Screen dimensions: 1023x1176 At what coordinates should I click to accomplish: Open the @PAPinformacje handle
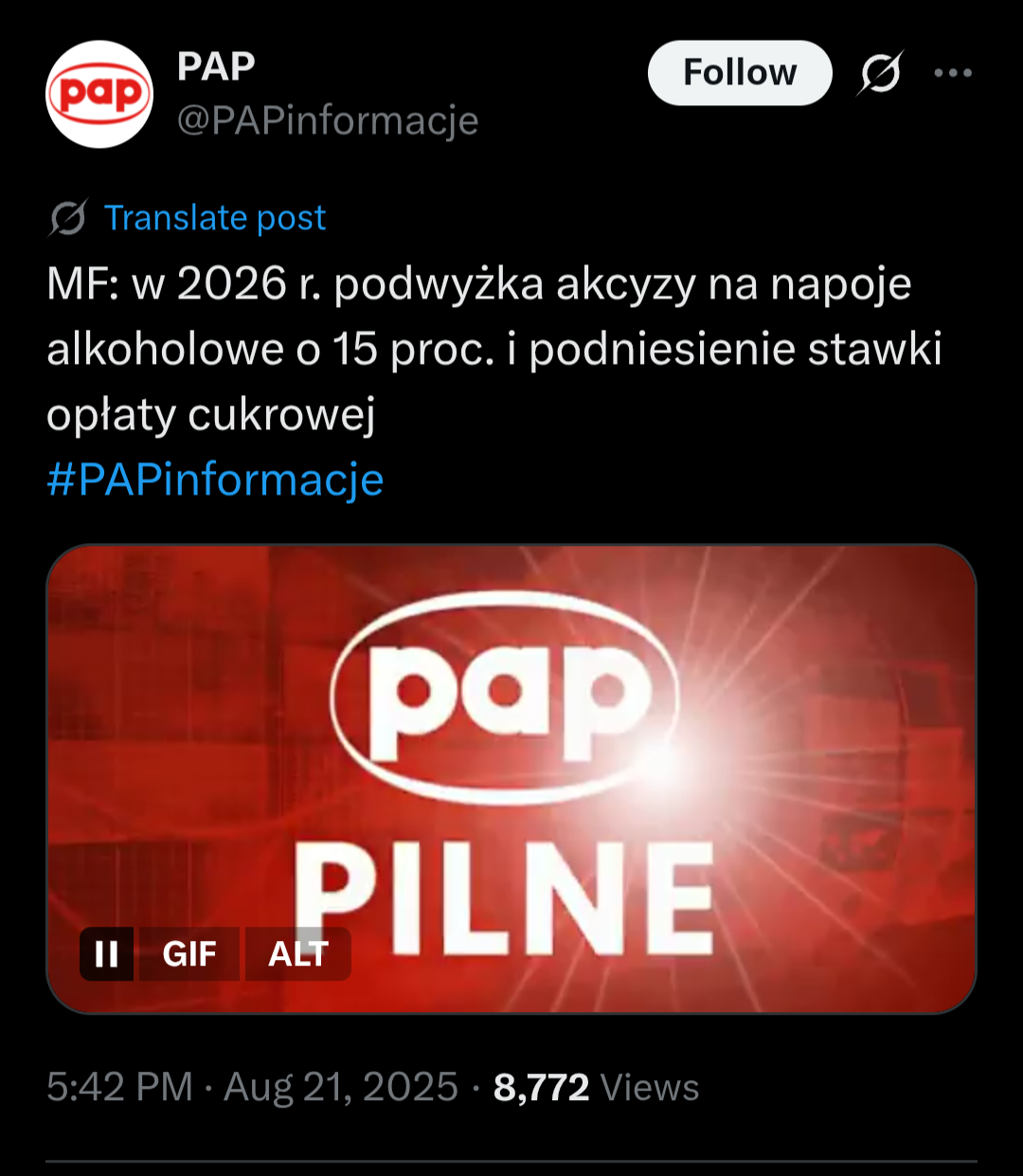pos(328,120)
